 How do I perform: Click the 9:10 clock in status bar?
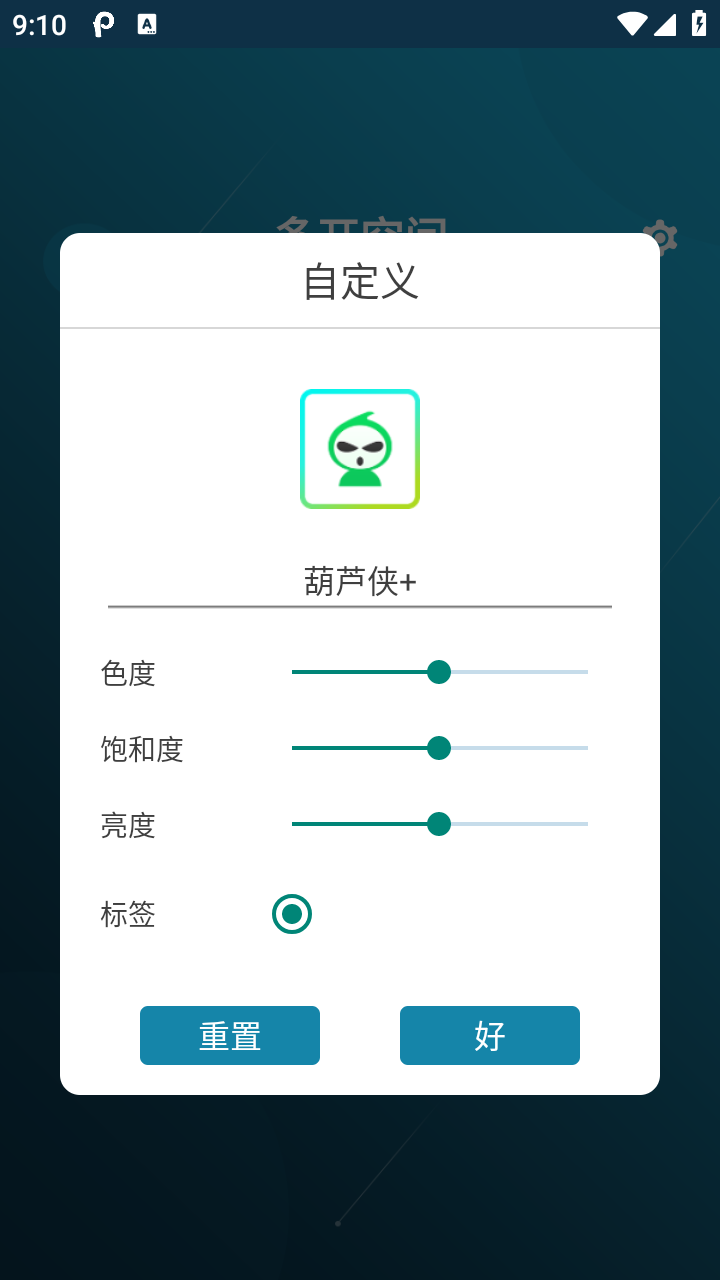coord(37,24)
